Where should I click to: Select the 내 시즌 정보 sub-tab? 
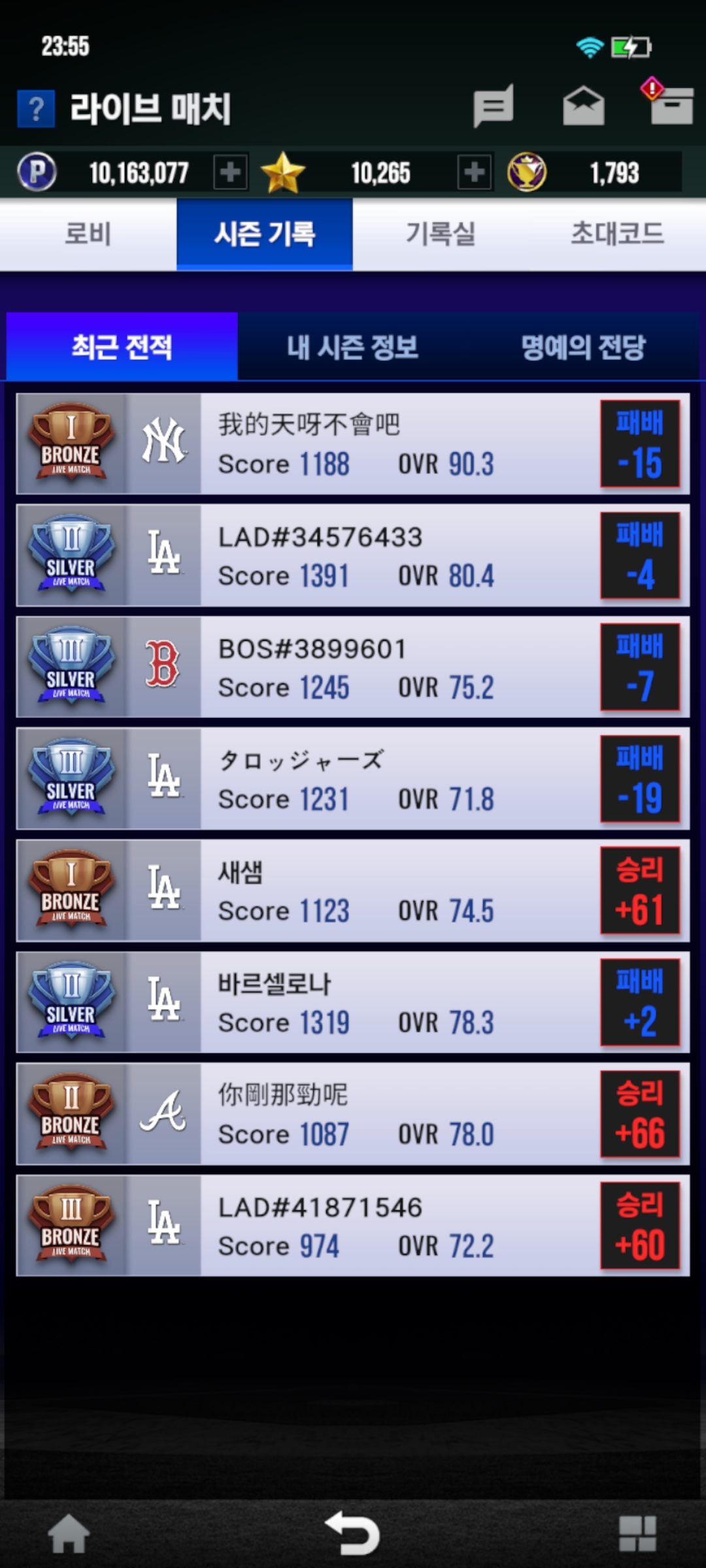[x=353, y=347]
